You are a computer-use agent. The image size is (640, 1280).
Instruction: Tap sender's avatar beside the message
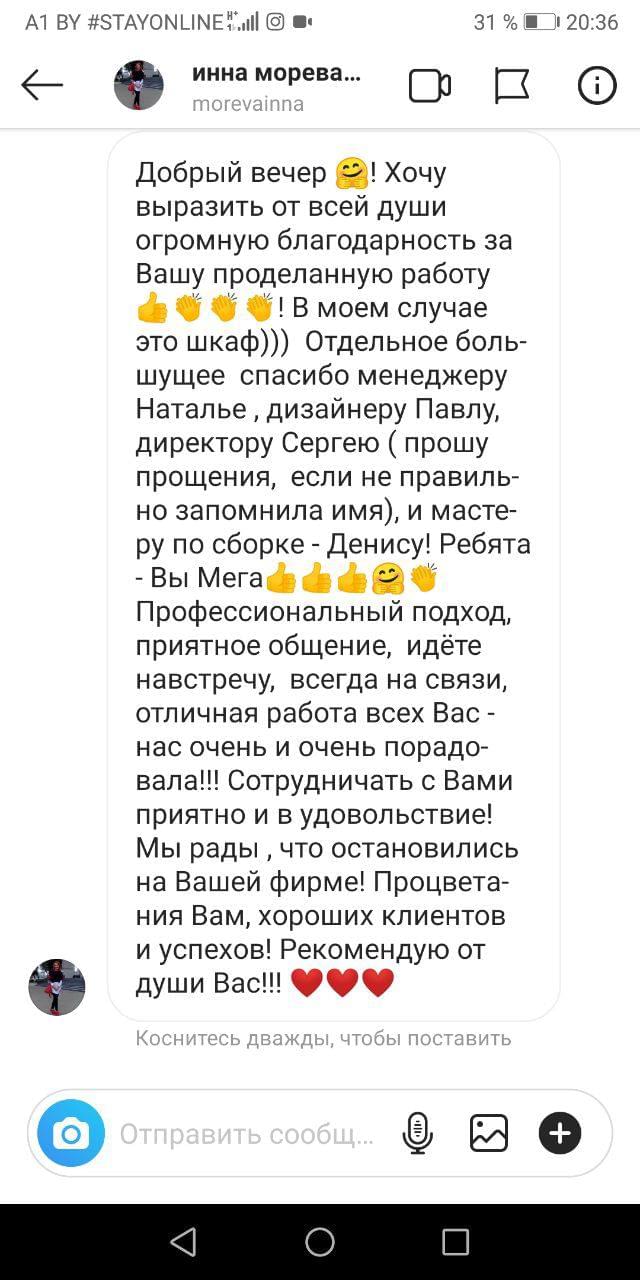57,987
